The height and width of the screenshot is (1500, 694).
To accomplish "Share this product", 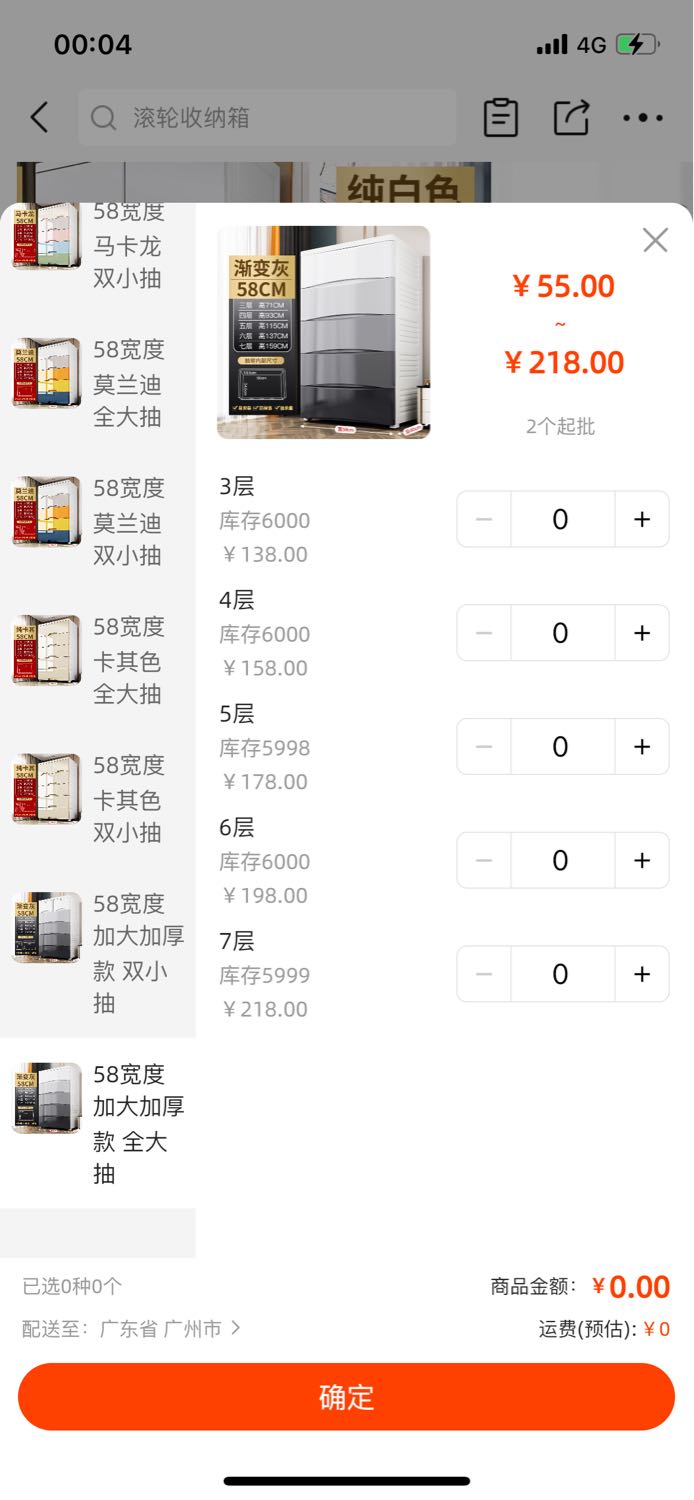I will point(571,118).
